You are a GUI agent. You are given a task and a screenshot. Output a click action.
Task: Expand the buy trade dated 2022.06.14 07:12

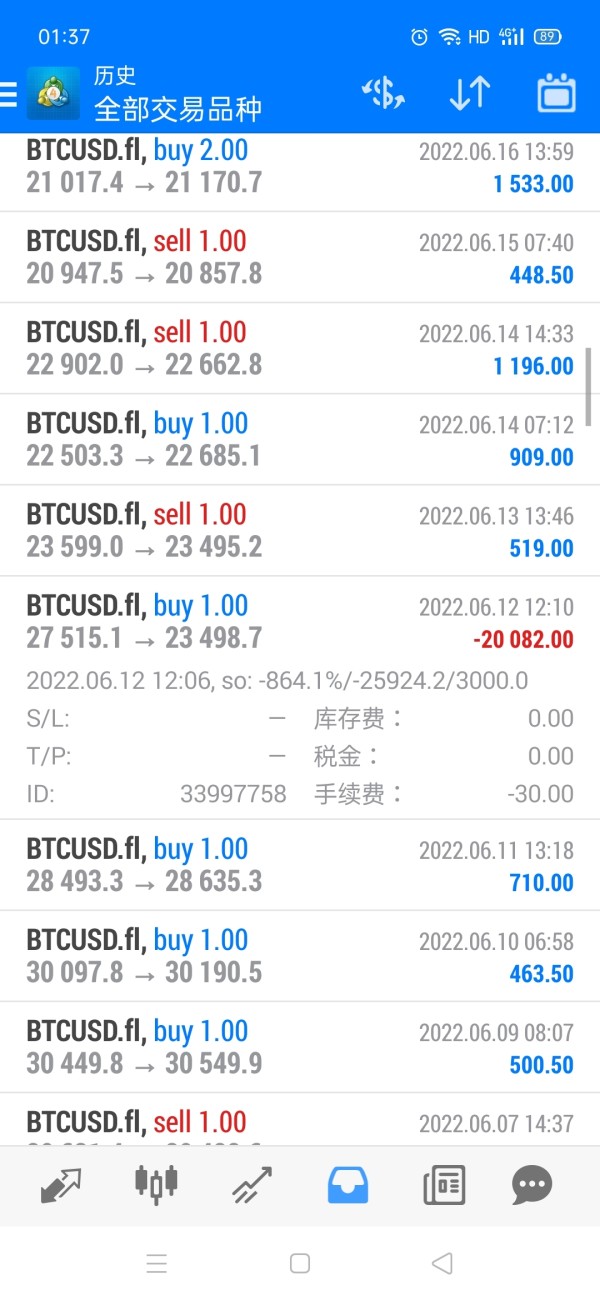pyautogui.click(x=300, y=439)
